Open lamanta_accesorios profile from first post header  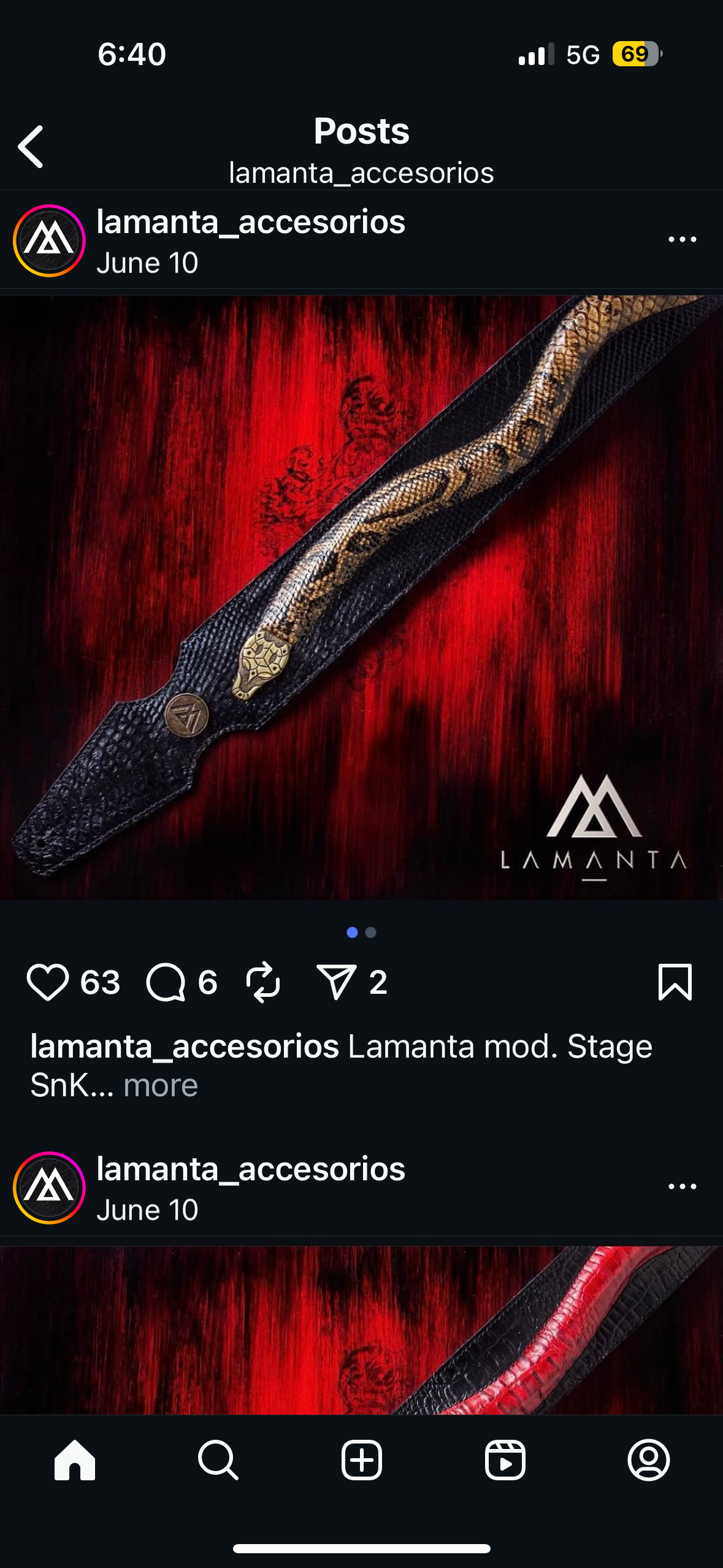[x=250, y=222]
